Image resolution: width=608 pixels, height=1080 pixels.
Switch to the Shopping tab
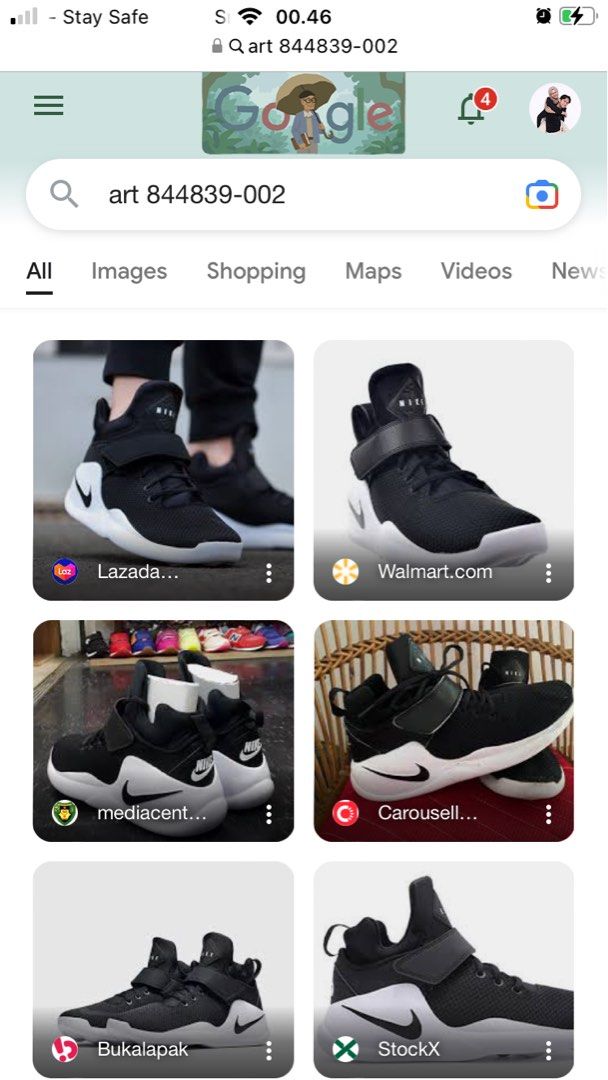tap(256, 271)
